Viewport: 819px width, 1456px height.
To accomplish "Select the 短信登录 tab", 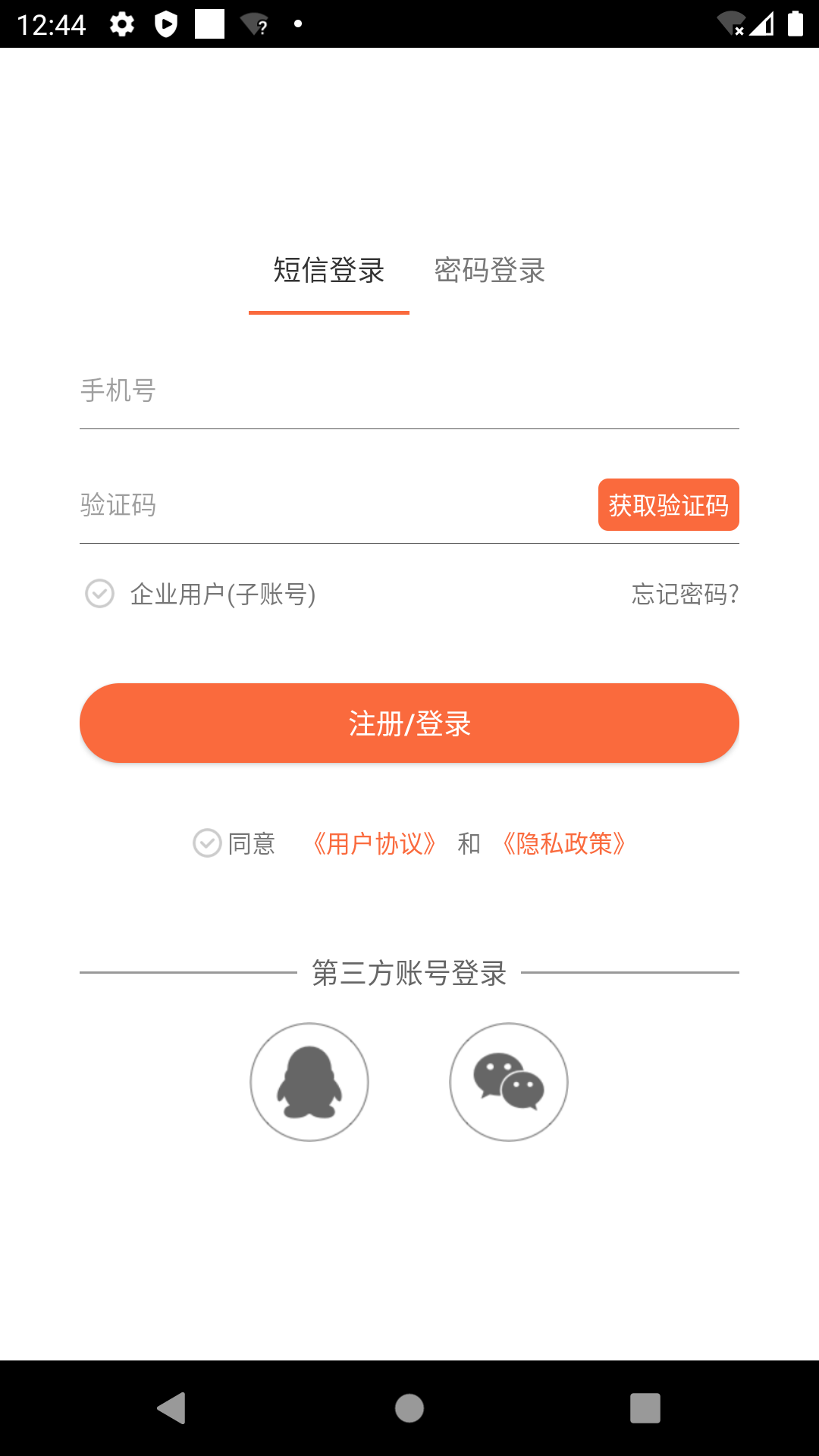I will click(x=329, y=271).
